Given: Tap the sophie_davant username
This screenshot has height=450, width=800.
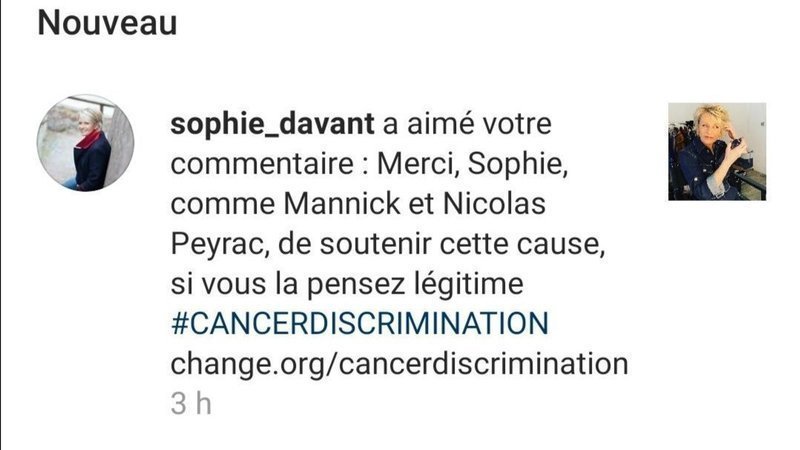Looking at the screenshot, I should tap(273, 127).
